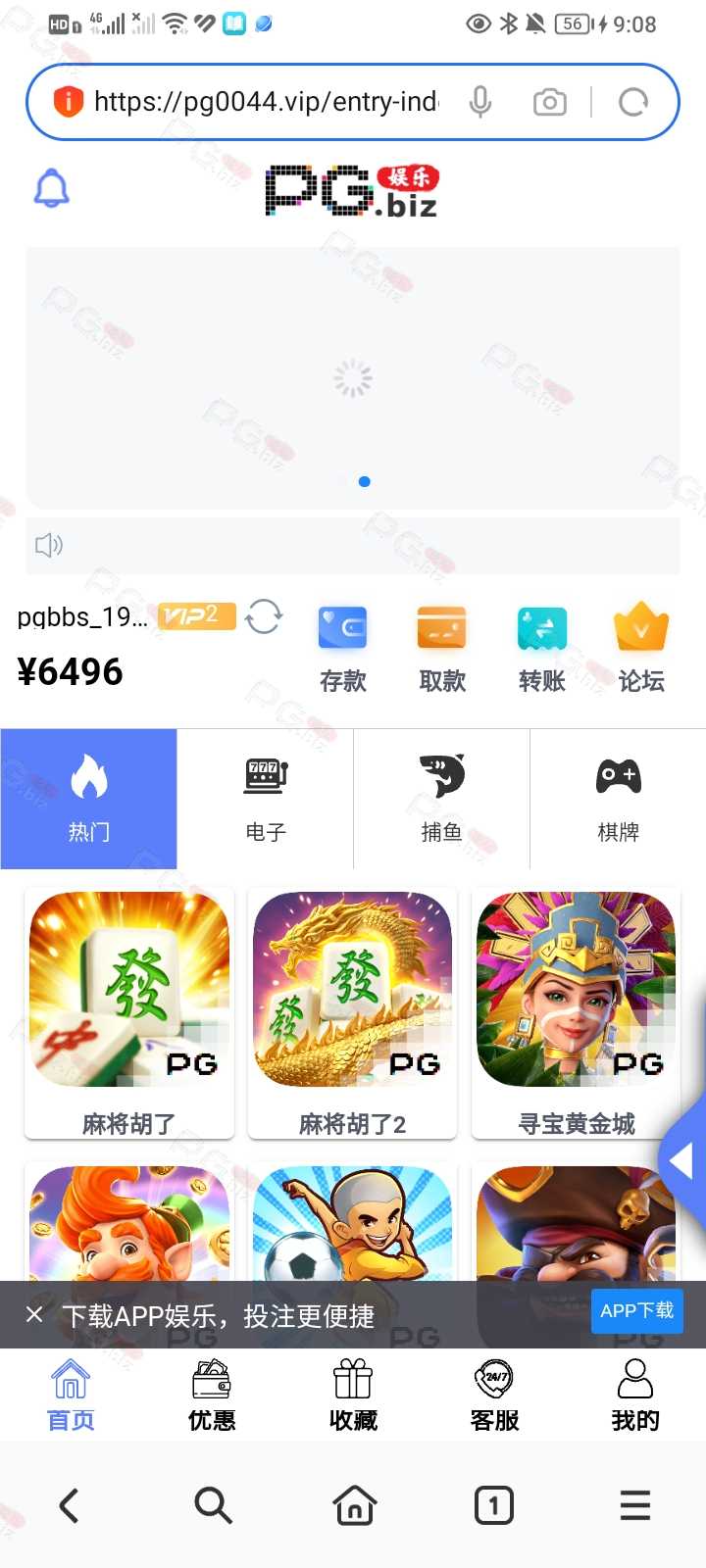Switch to the 优惠 tab
Viewport: 706px width, 1568px height.
[212, 1396]
